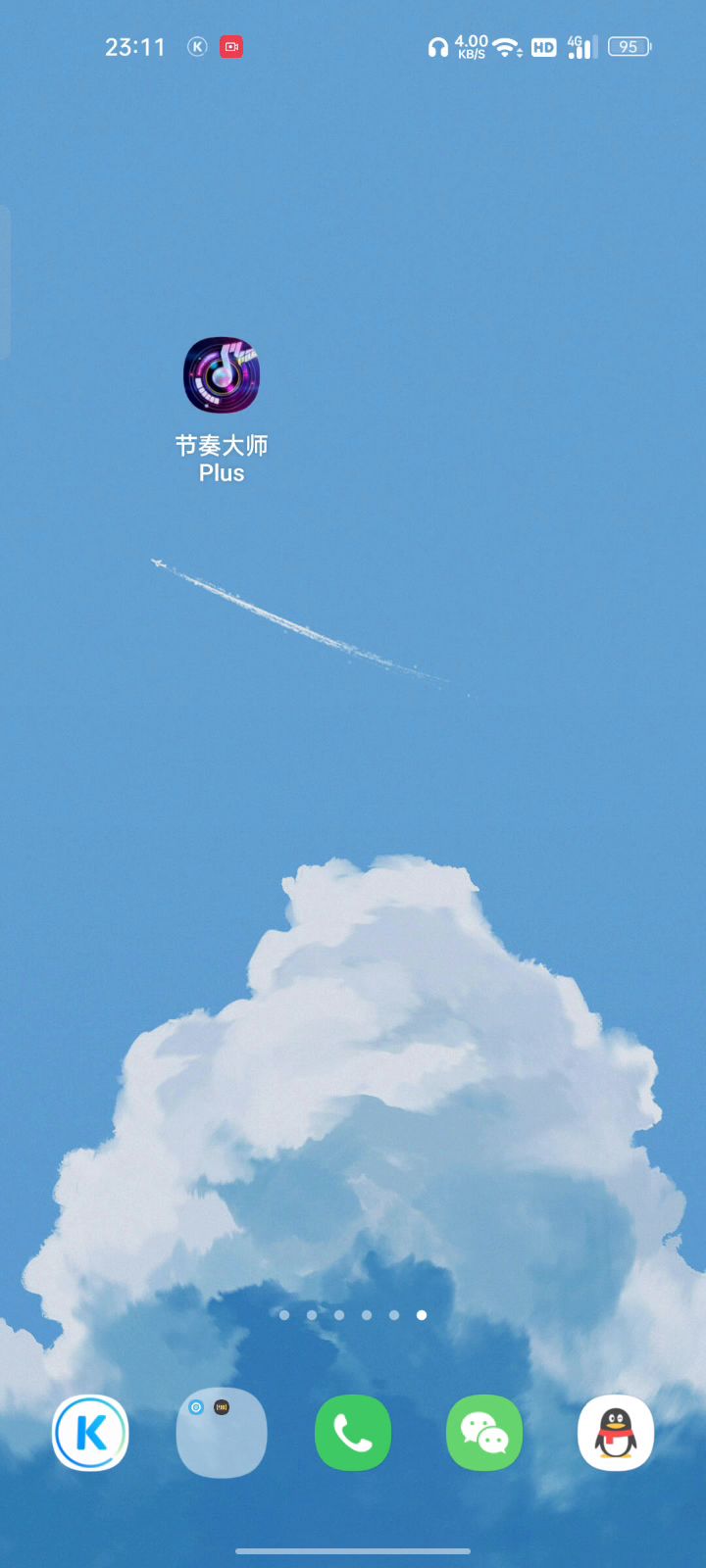
Task: Launch the WeChat app
Action: [x=484, y=1433]
